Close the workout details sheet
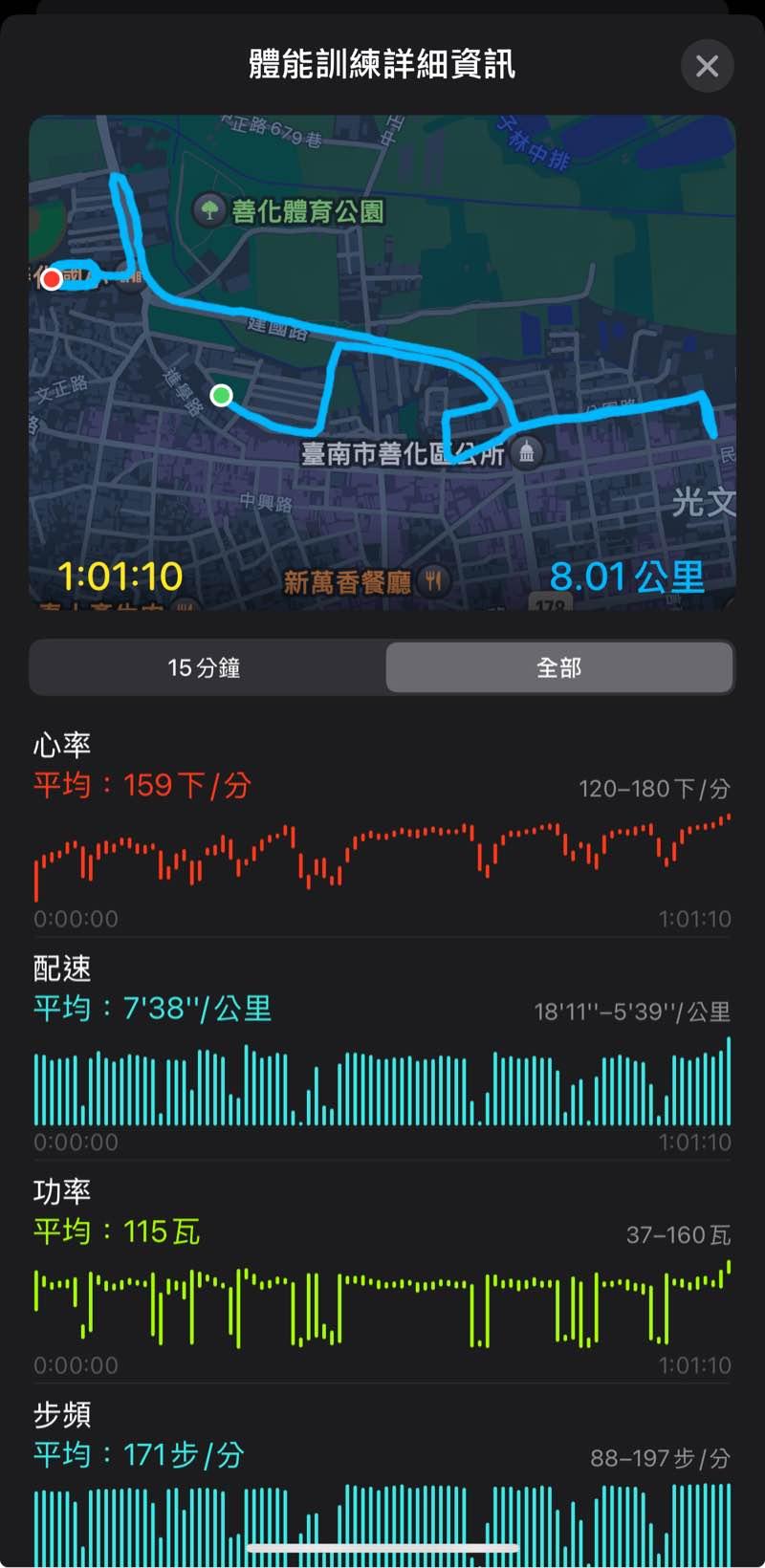The image size is (765, 1568). pos(707,66)
